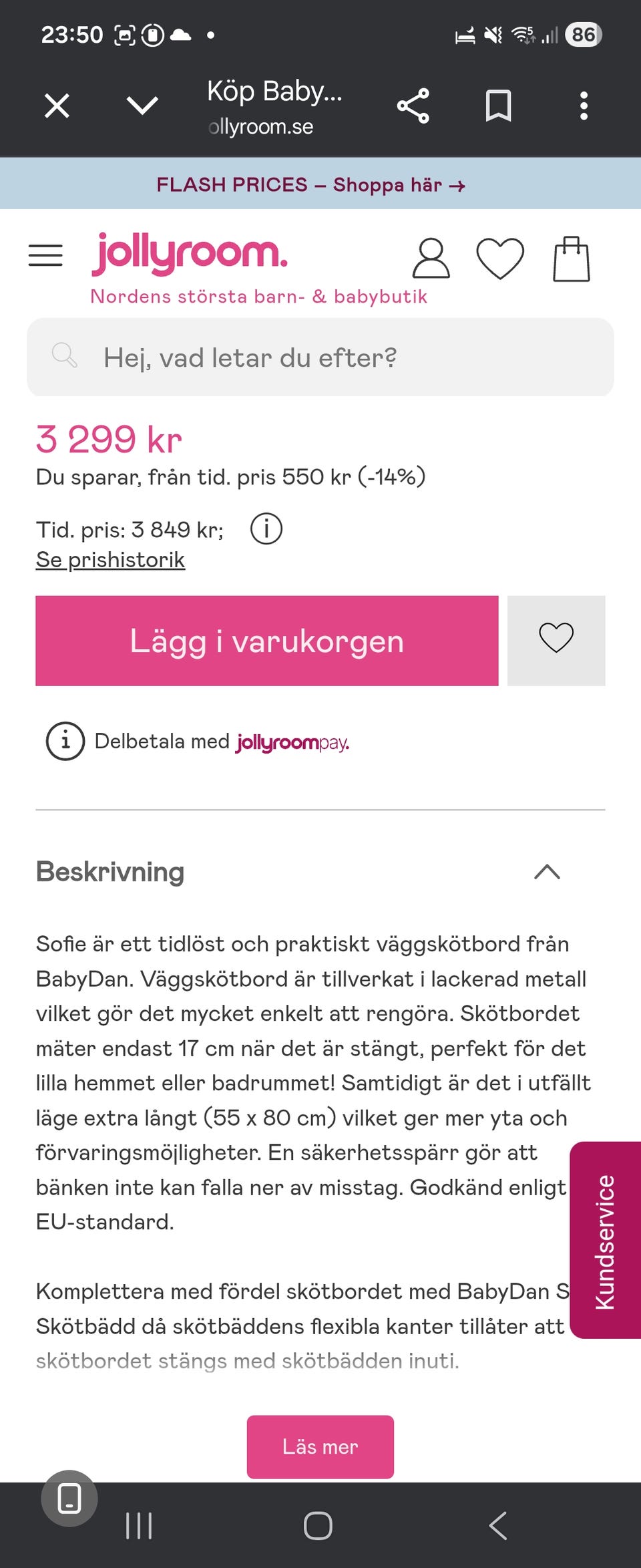Share this product page
Viewport: 641px width, 1568px height.
pos(414,105)
